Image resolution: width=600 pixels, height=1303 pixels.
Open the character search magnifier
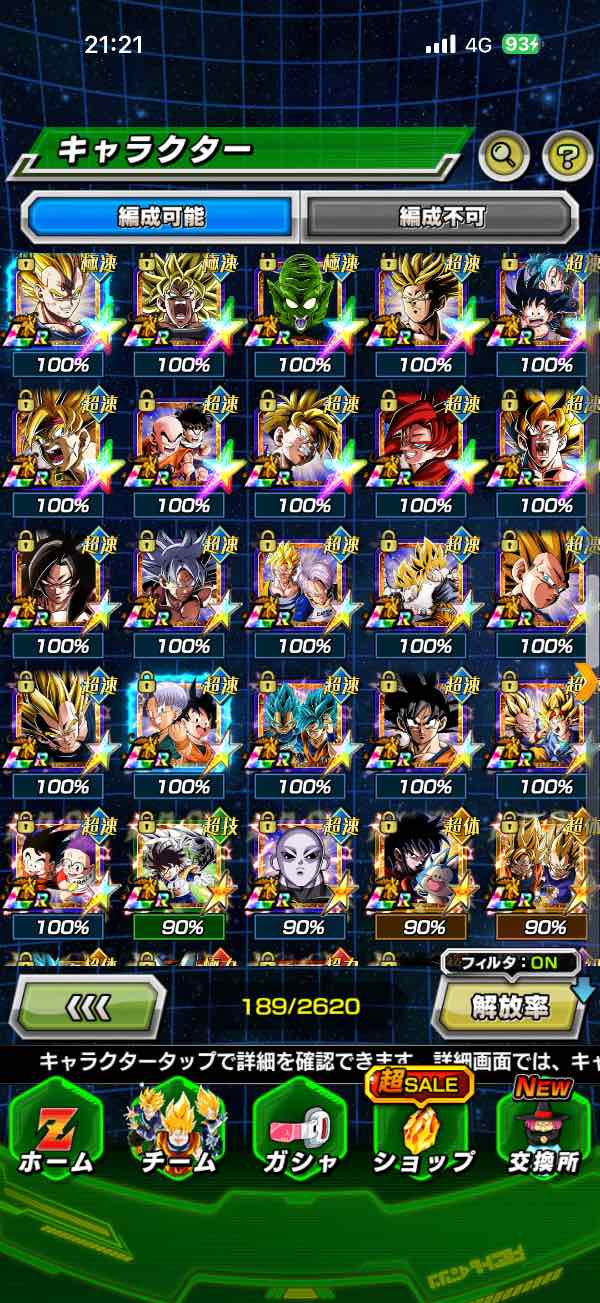tap(504, 154)
